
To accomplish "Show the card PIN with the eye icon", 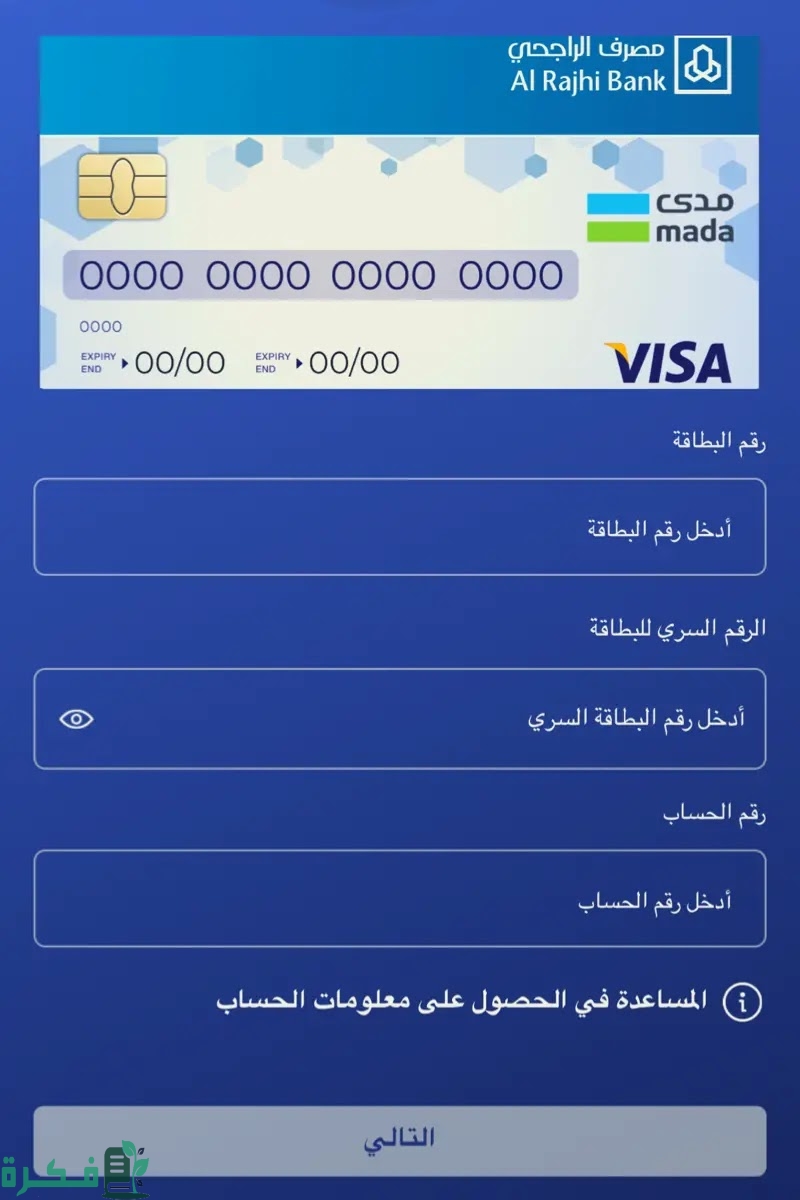I will pyautogui.click(x=77, y=719).
